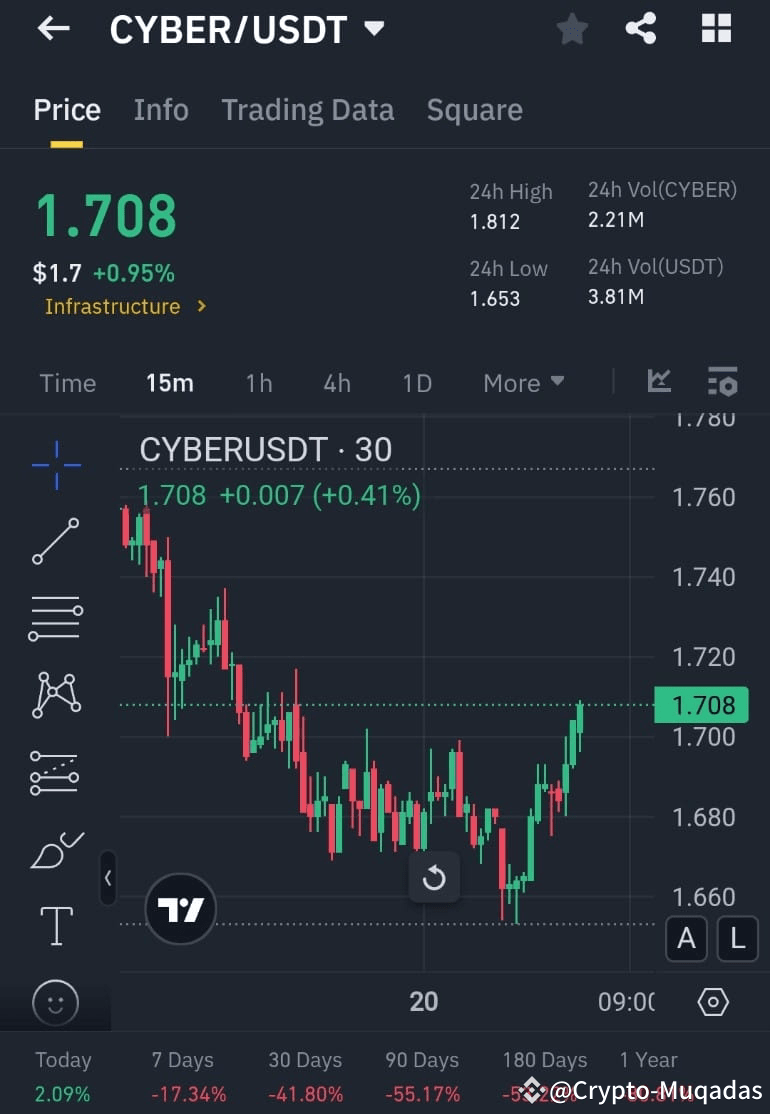Share the CYBER/USDT chart
This screenshot has height=1114, width=770.
coord(641,28)
